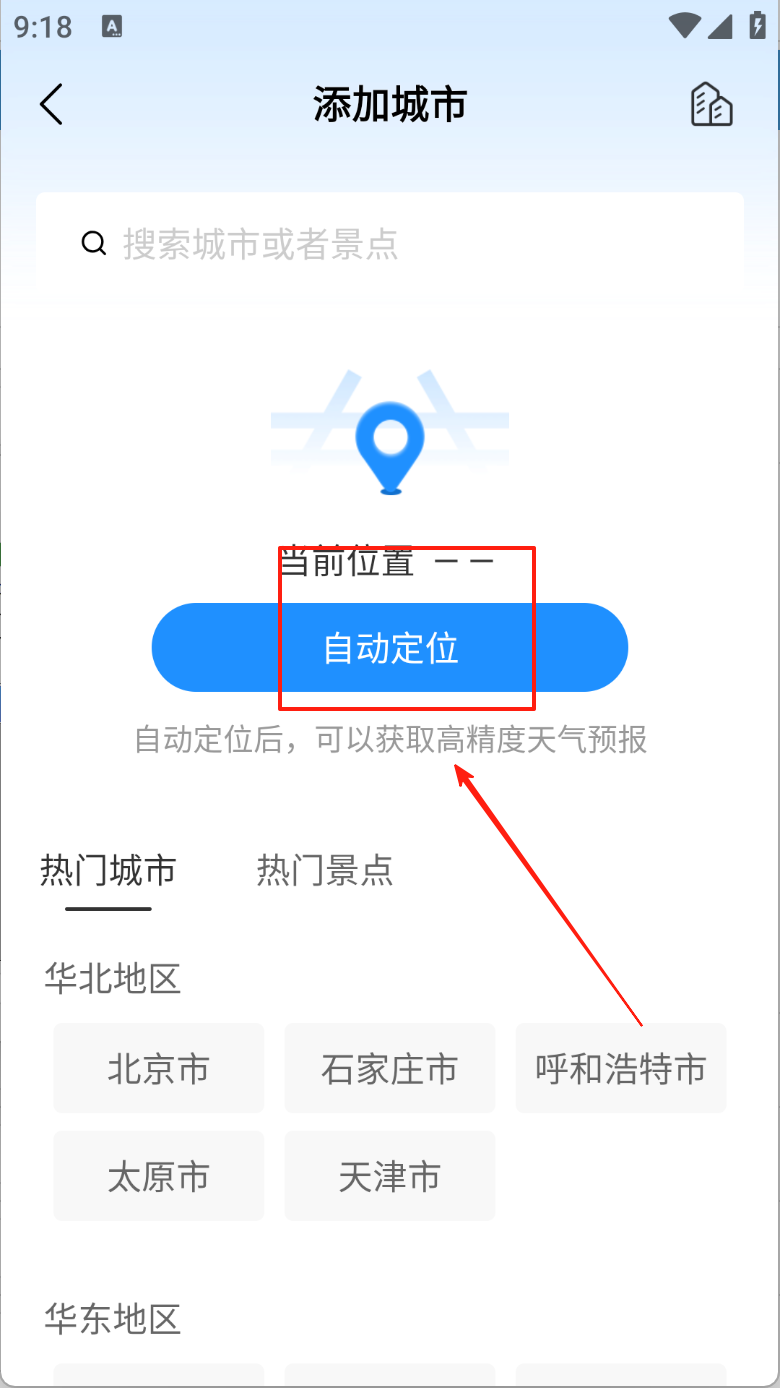Tap the 自动定位 button
780x1388 pixels.
pyautogui.click(x=390, y=648)
